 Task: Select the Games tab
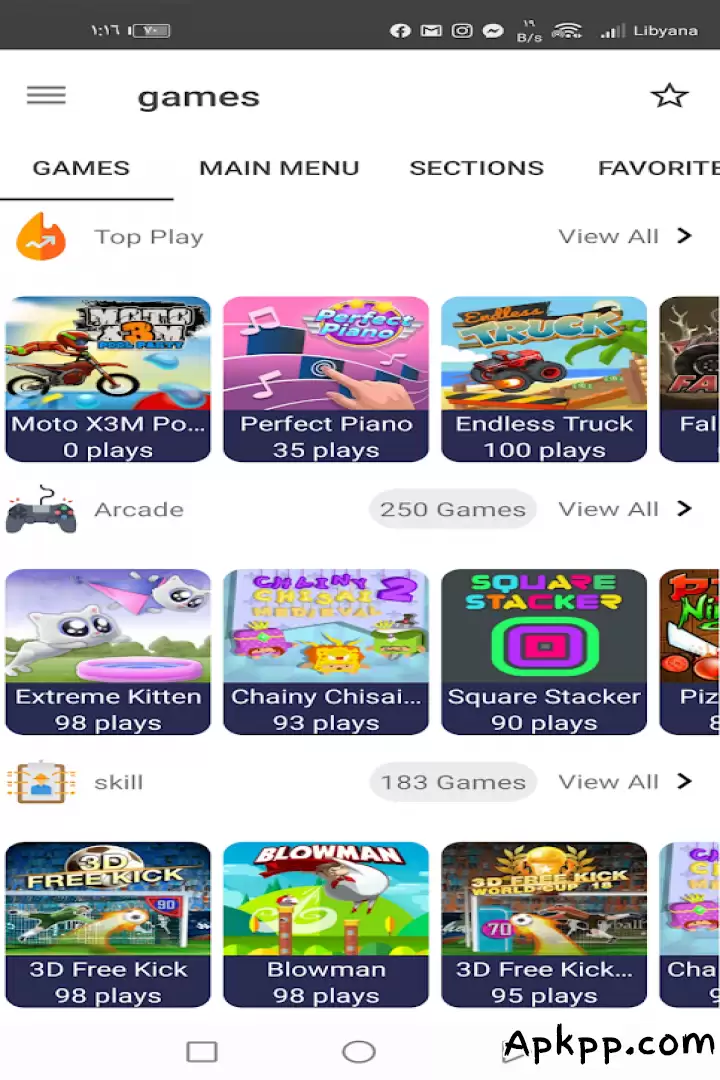81,168
